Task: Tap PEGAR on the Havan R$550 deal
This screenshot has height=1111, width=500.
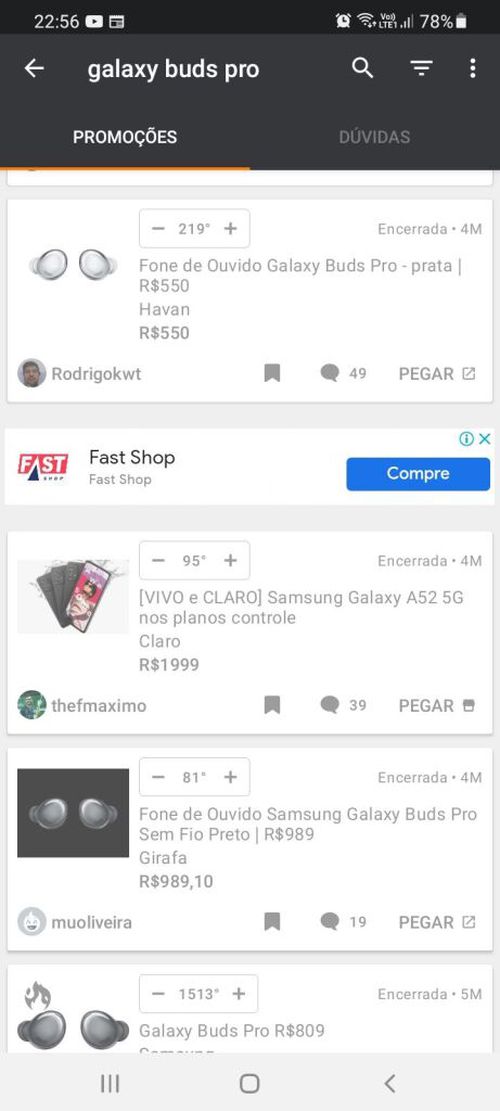Action: coord(437,373)
